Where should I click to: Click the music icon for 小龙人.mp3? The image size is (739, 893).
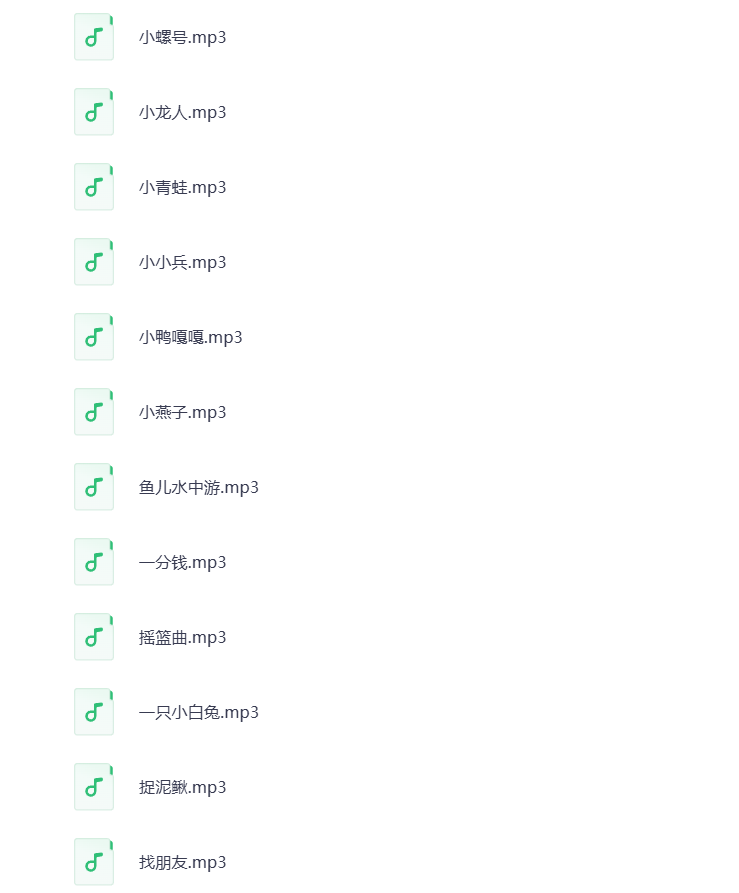pos(93,112)
